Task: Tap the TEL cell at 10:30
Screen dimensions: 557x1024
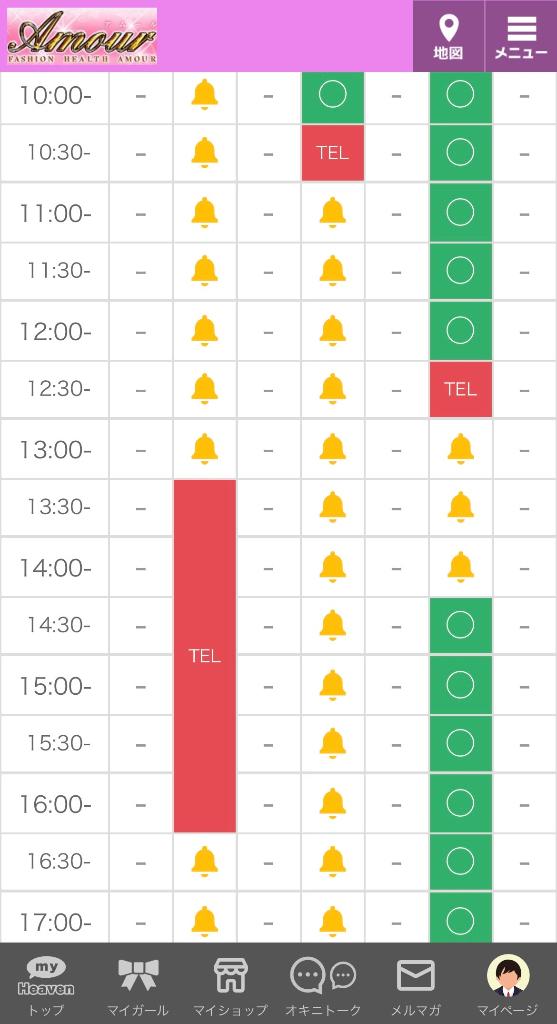Action: [x=332, y=153]
